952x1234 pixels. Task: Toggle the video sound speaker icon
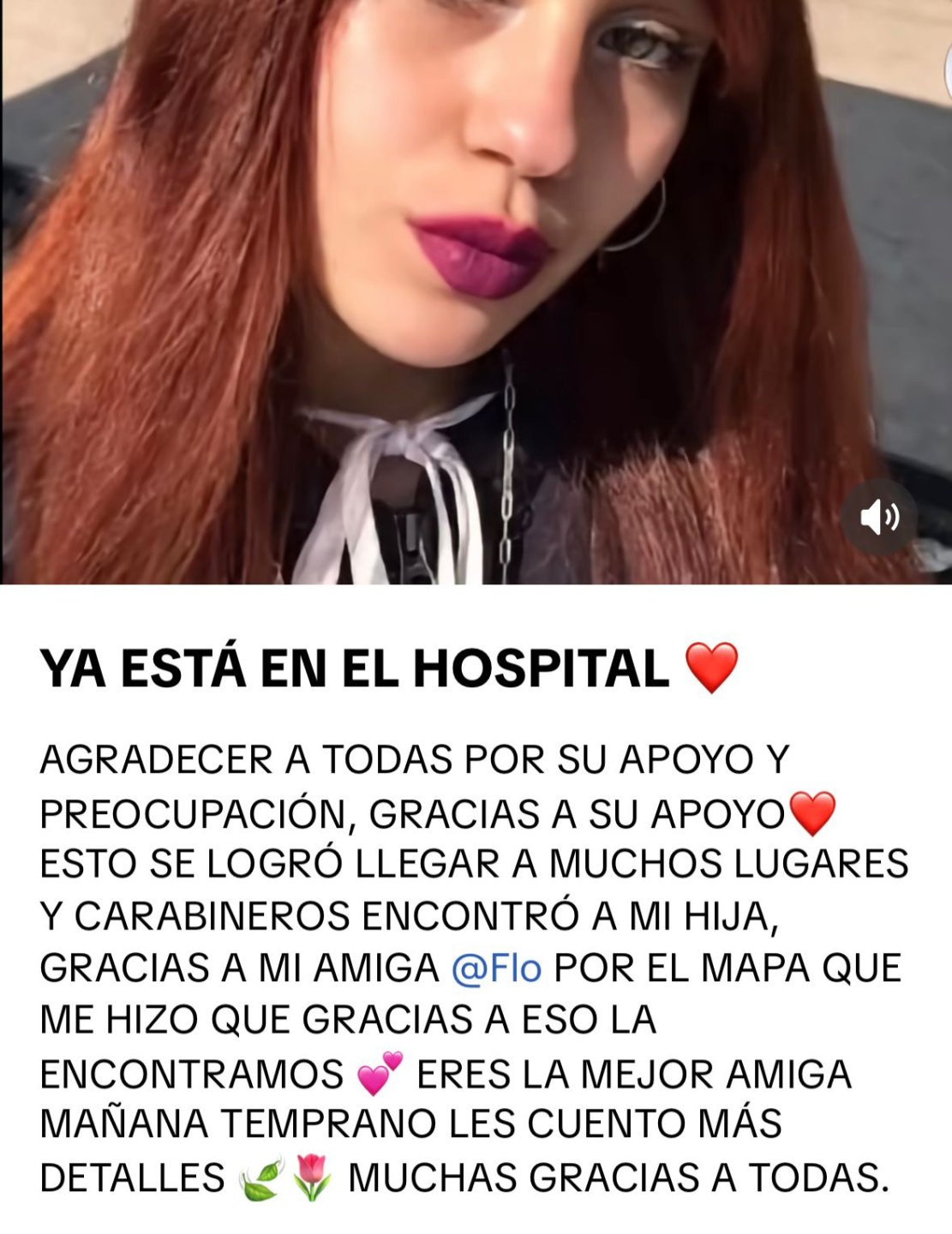point(879,517)
